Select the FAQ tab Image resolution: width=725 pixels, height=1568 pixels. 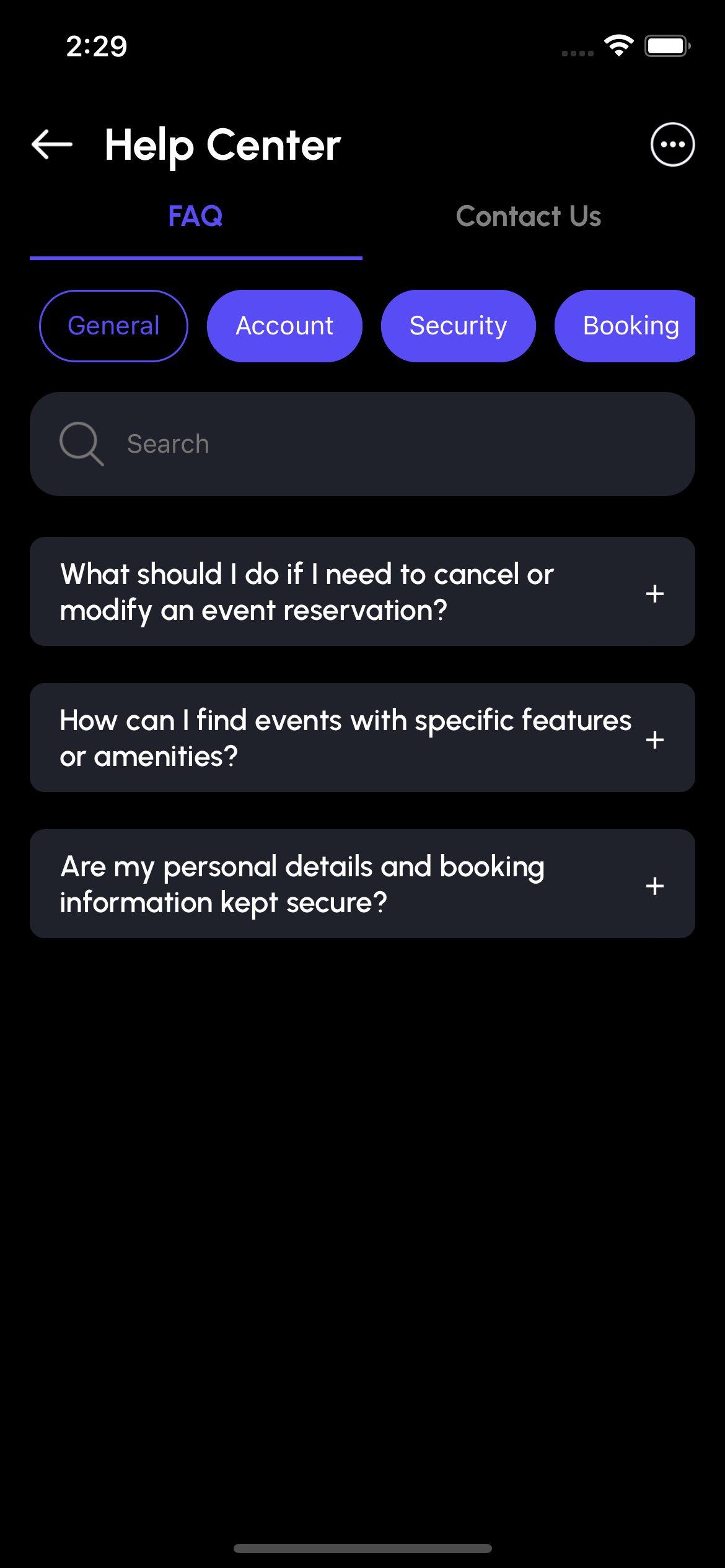[x=196, y=217]
